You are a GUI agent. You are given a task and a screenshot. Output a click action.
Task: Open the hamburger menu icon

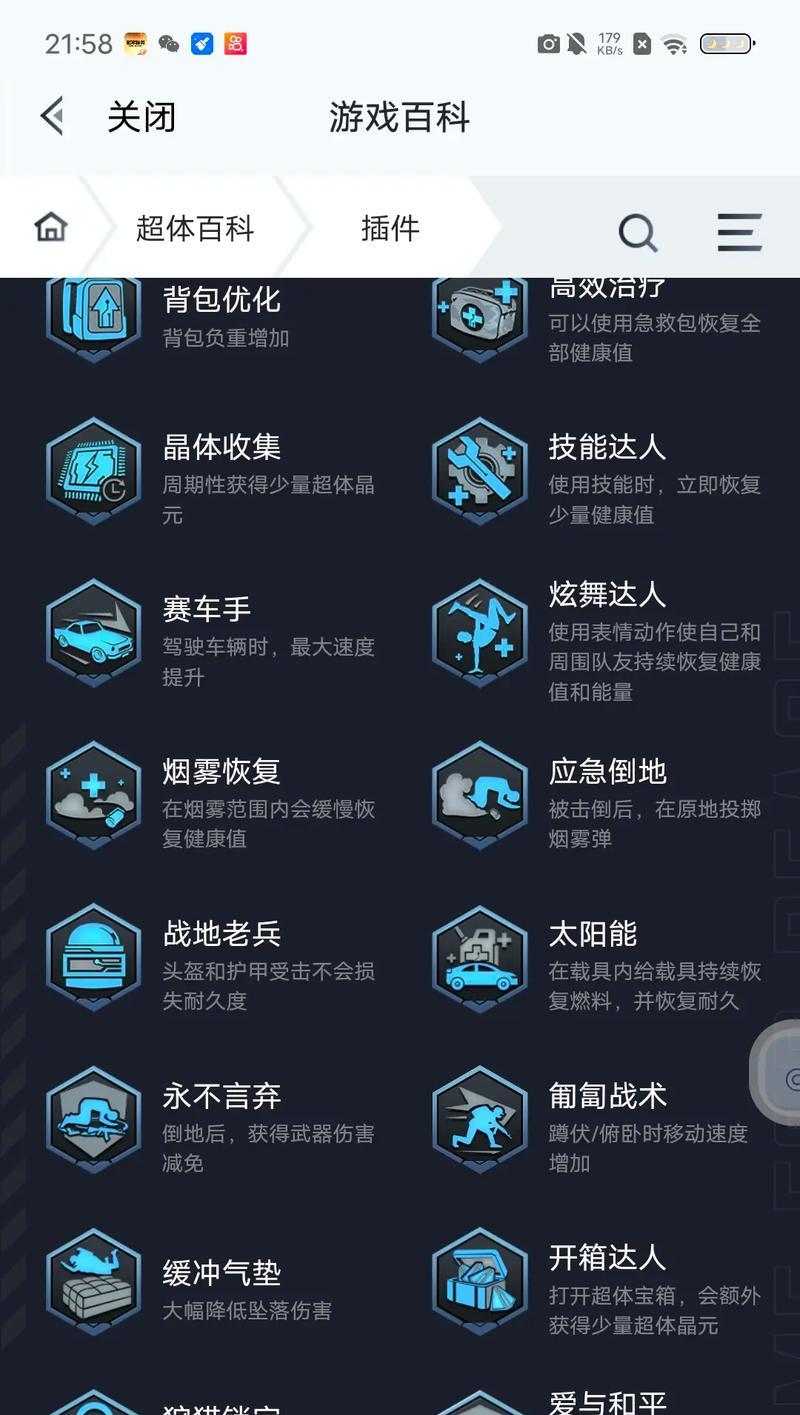click(739, 232)
